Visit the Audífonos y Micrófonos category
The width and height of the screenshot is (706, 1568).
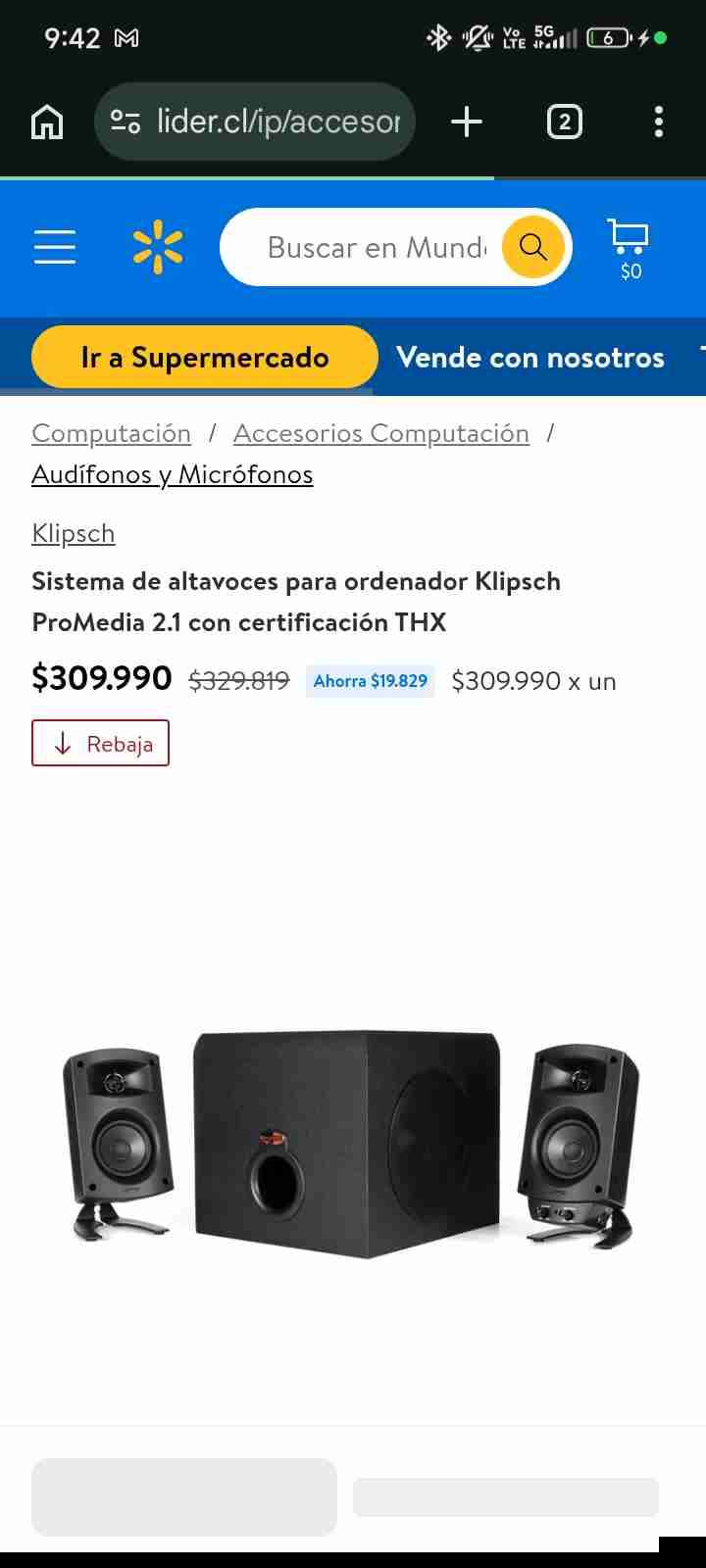coord(172,474)
